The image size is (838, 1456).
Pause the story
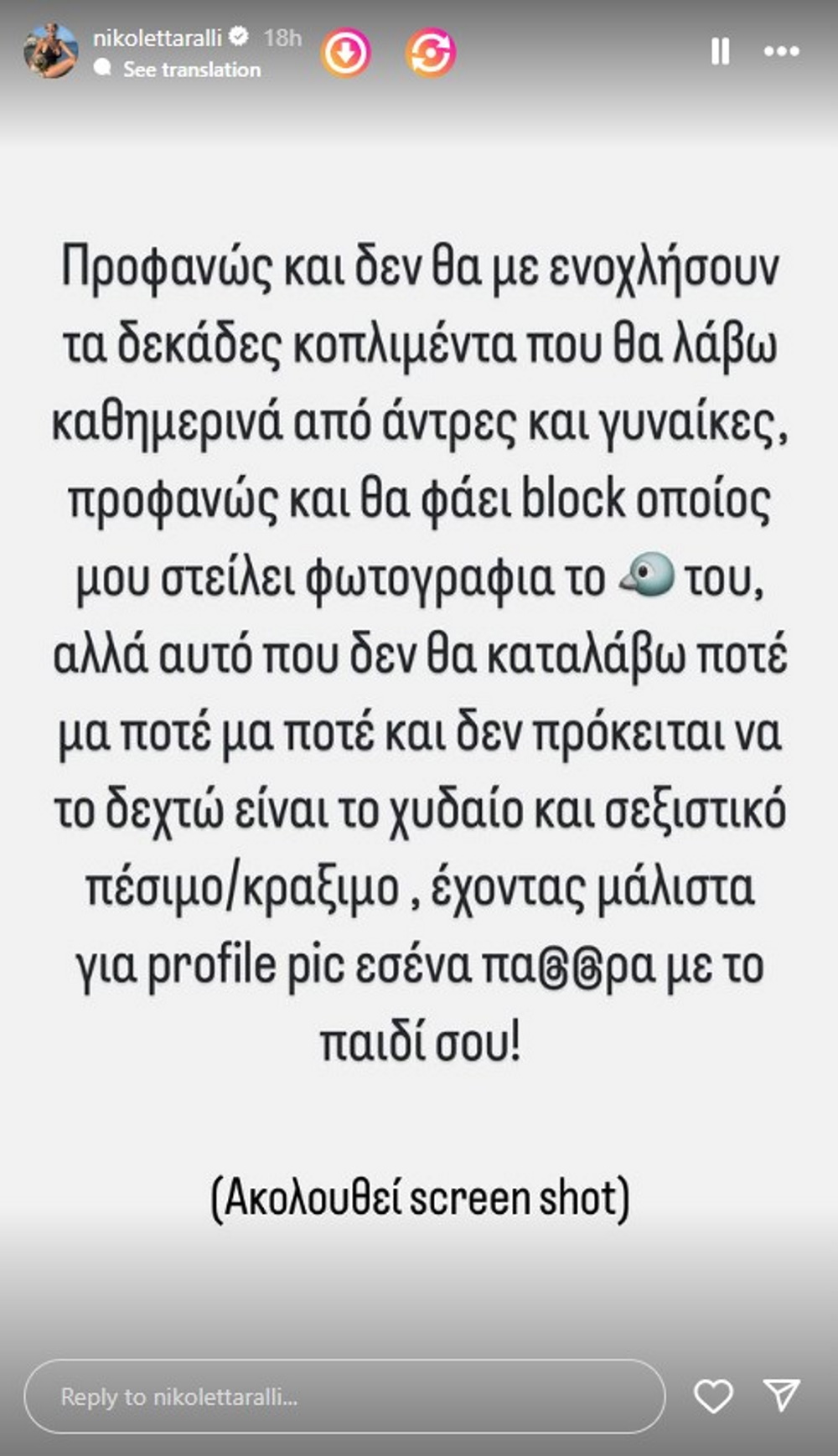click(720, 51)
